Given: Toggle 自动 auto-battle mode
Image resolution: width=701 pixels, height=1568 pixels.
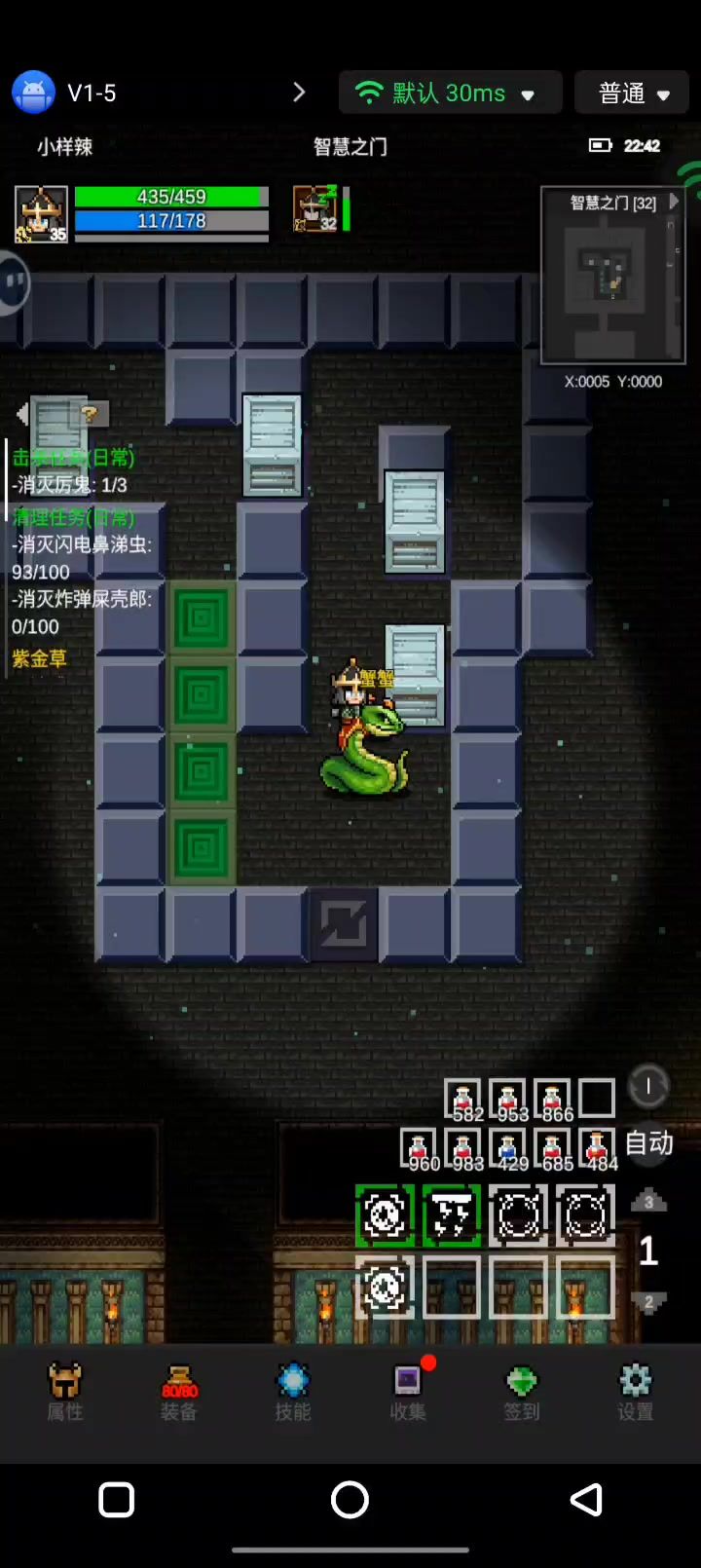Looking at the screenshot, I should click(648, 1142).
